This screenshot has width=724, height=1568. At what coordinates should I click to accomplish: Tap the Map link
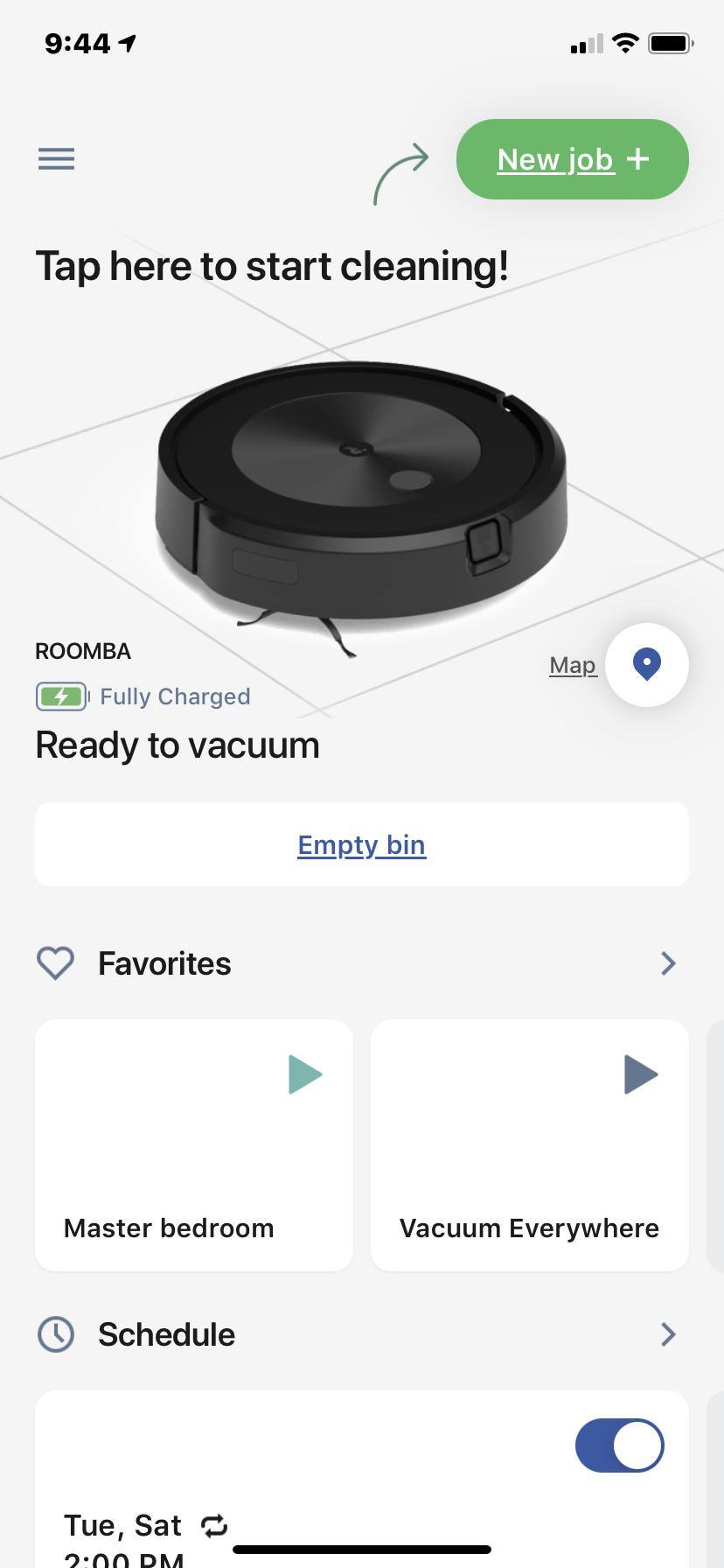click(x=573, y=665)
